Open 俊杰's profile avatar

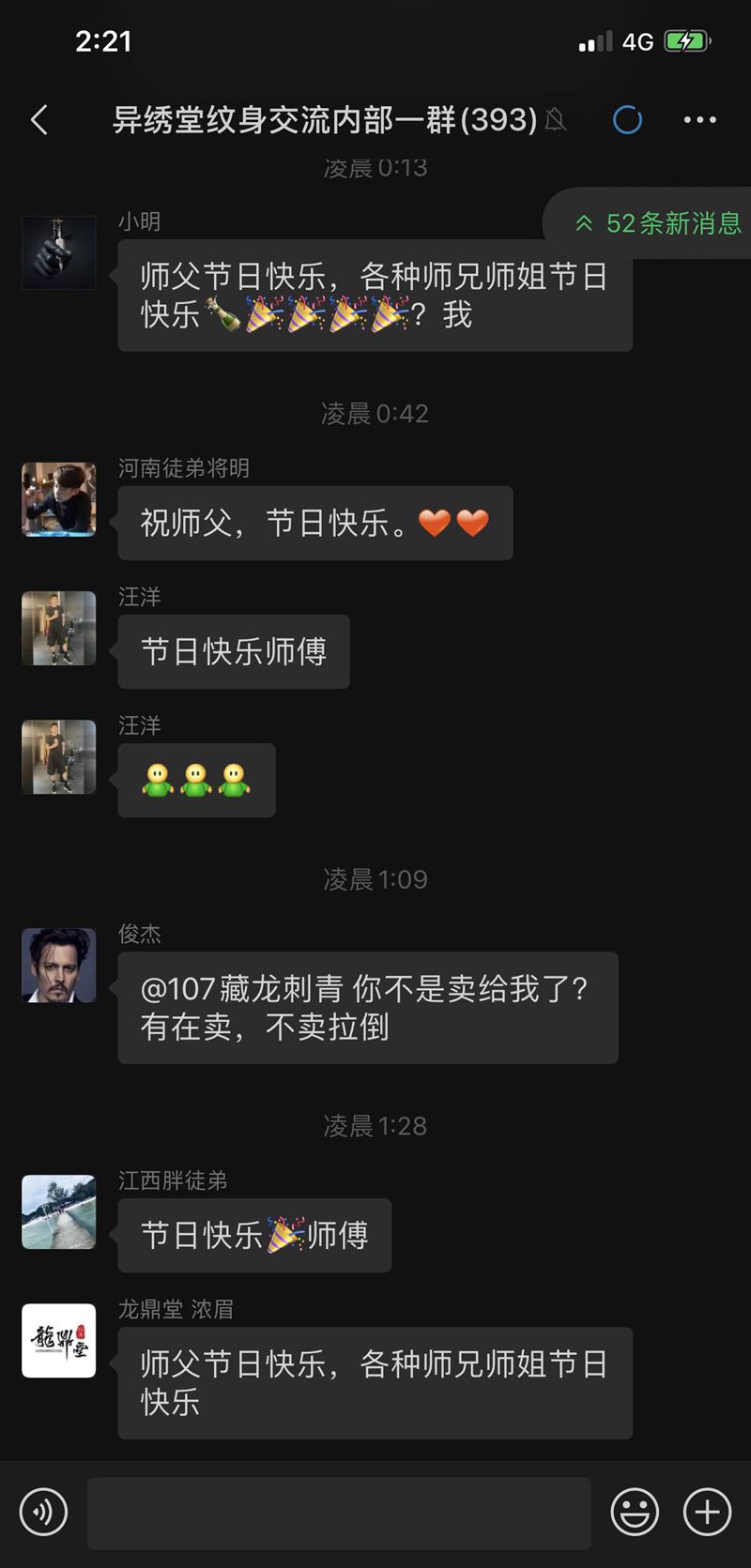pos(59,966)
